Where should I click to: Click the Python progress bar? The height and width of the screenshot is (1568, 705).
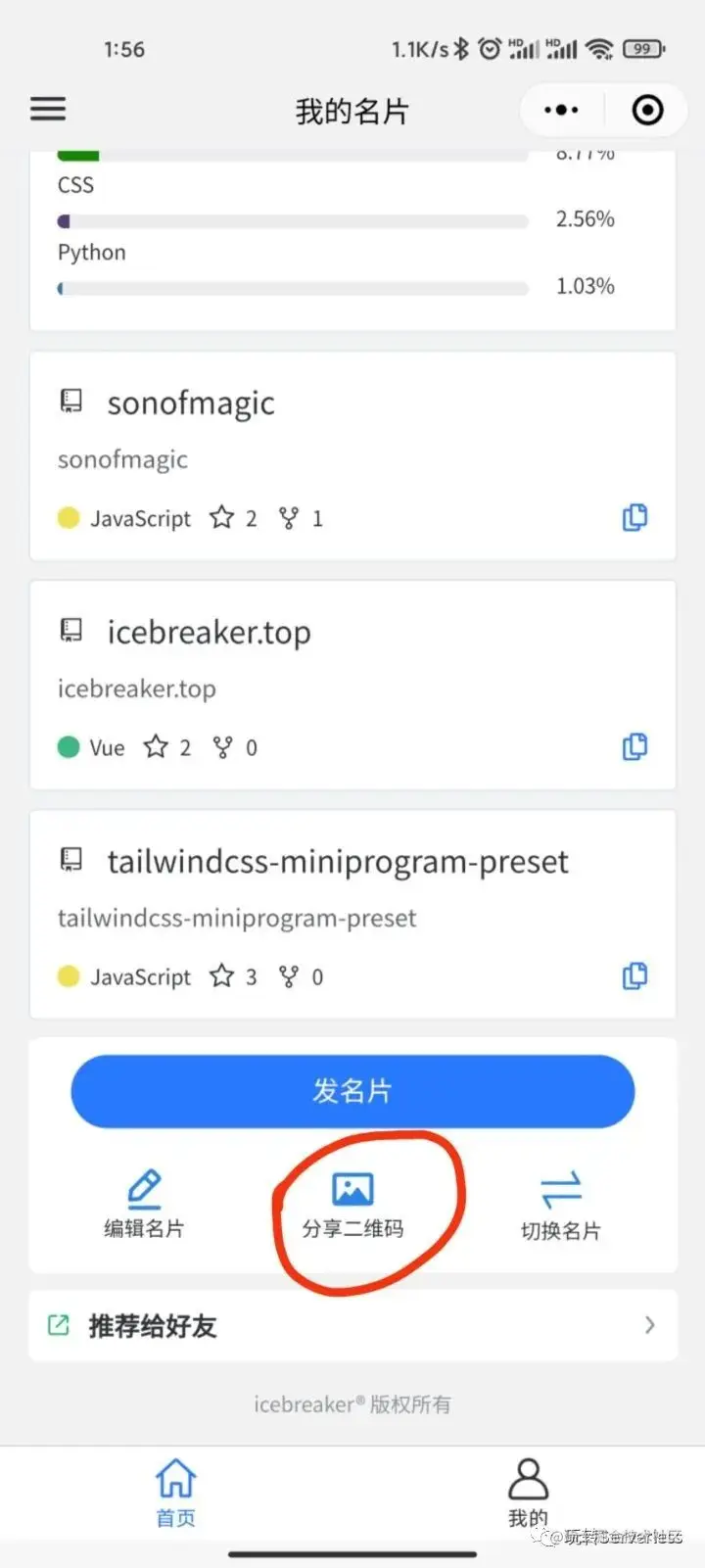[291, 288]
